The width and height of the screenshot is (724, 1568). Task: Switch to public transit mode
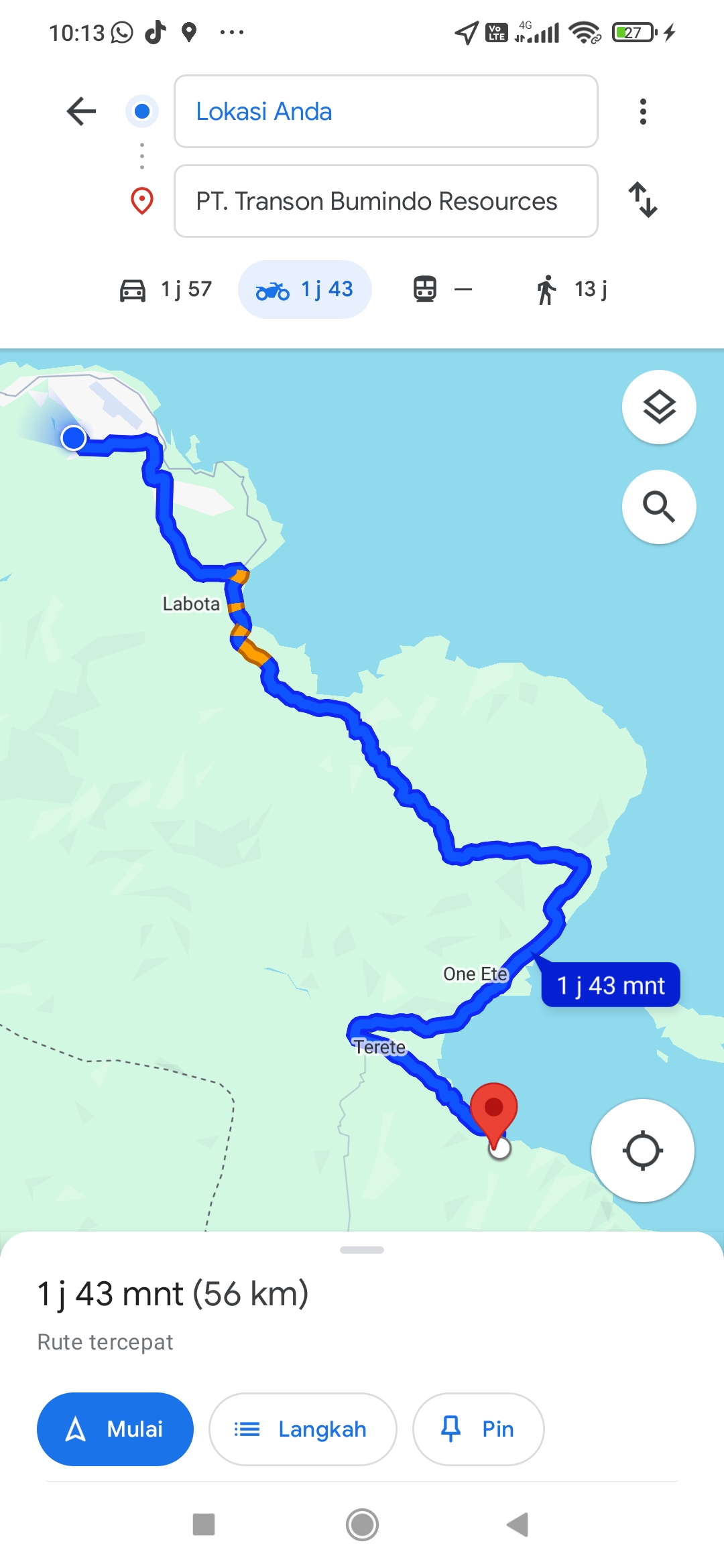[442, 289]
